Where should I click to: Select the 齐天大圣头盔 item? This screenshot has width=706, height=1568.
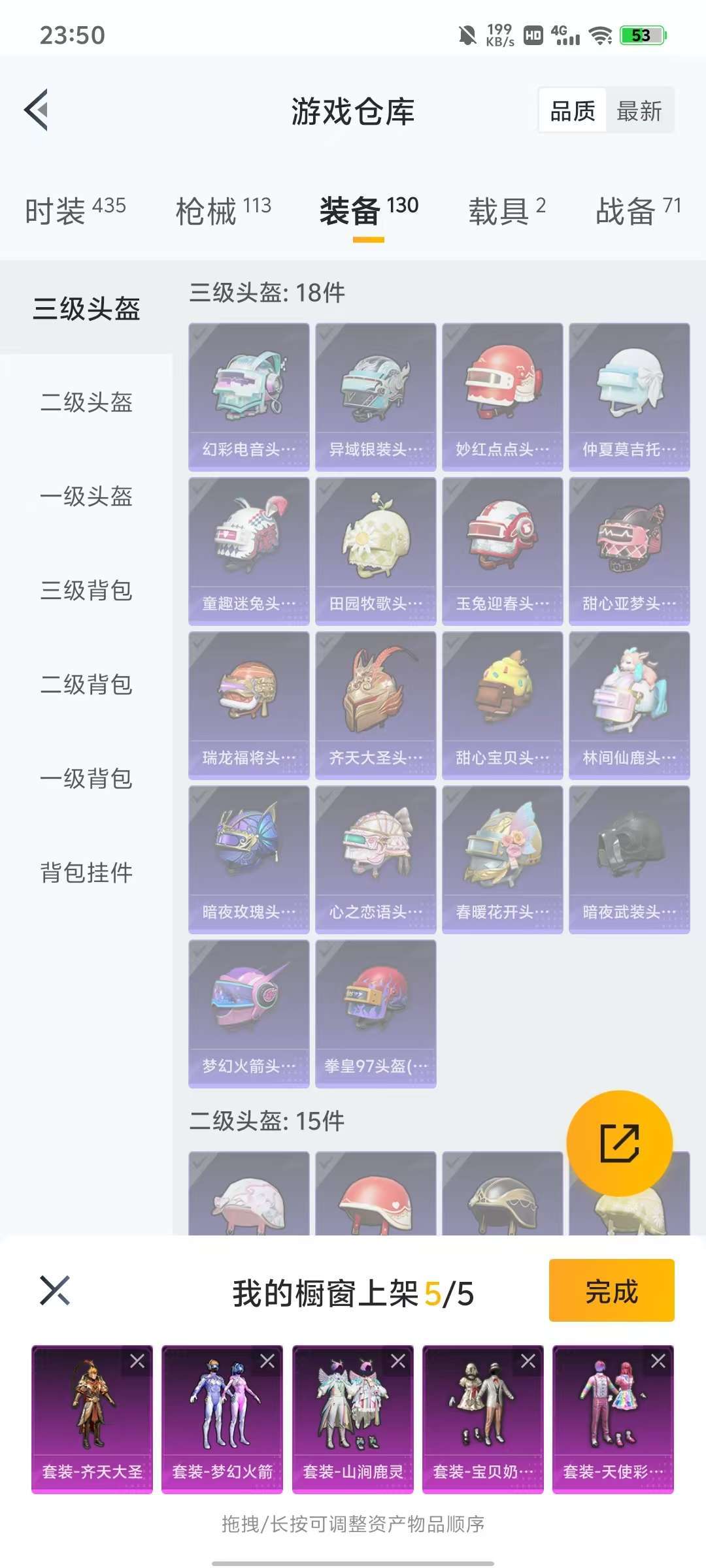pyautogui.click(x=375, y=706)
